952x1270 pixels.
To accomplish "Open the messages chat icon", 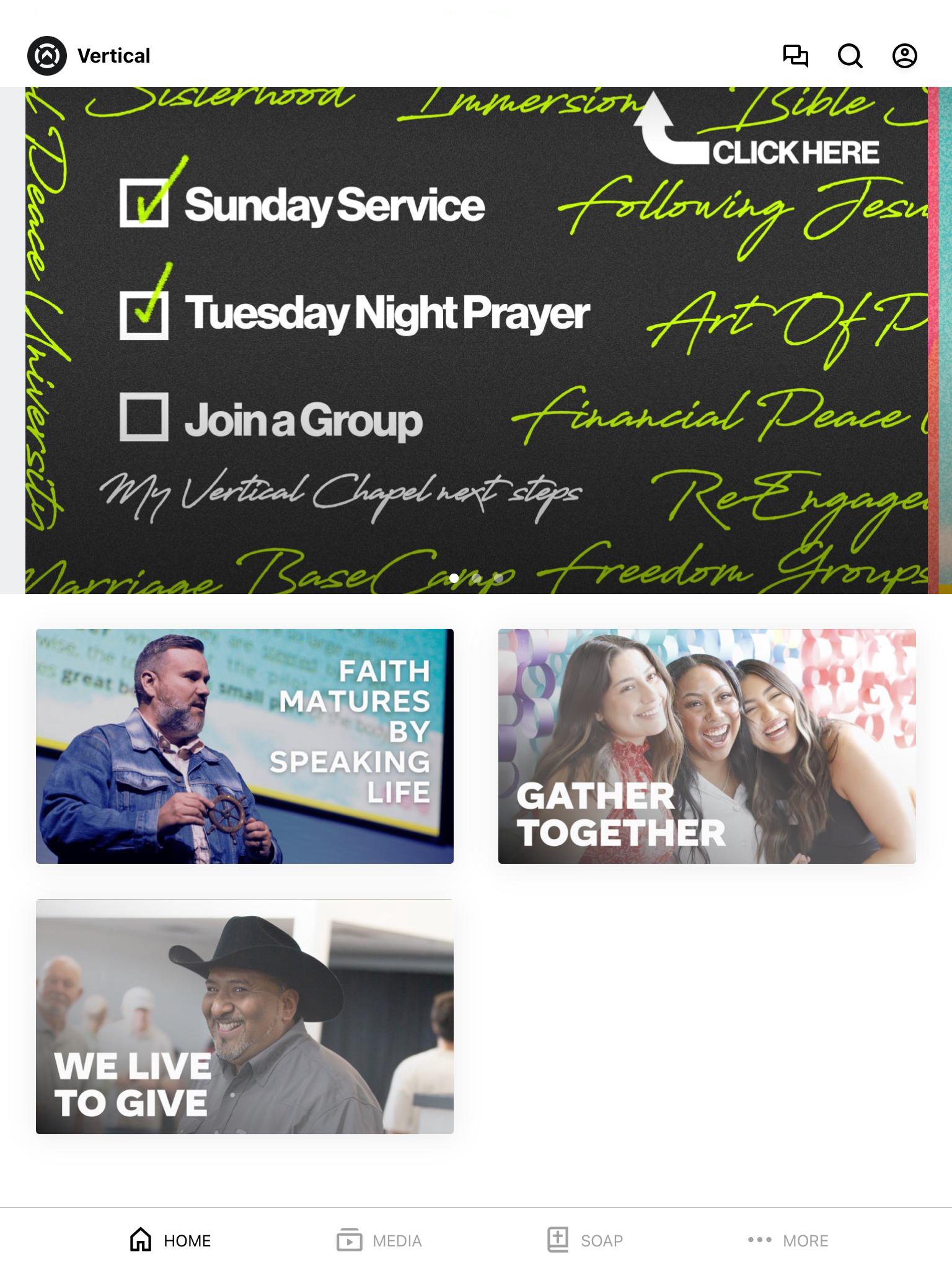I will pyautogui.click(x=795, y=56).
